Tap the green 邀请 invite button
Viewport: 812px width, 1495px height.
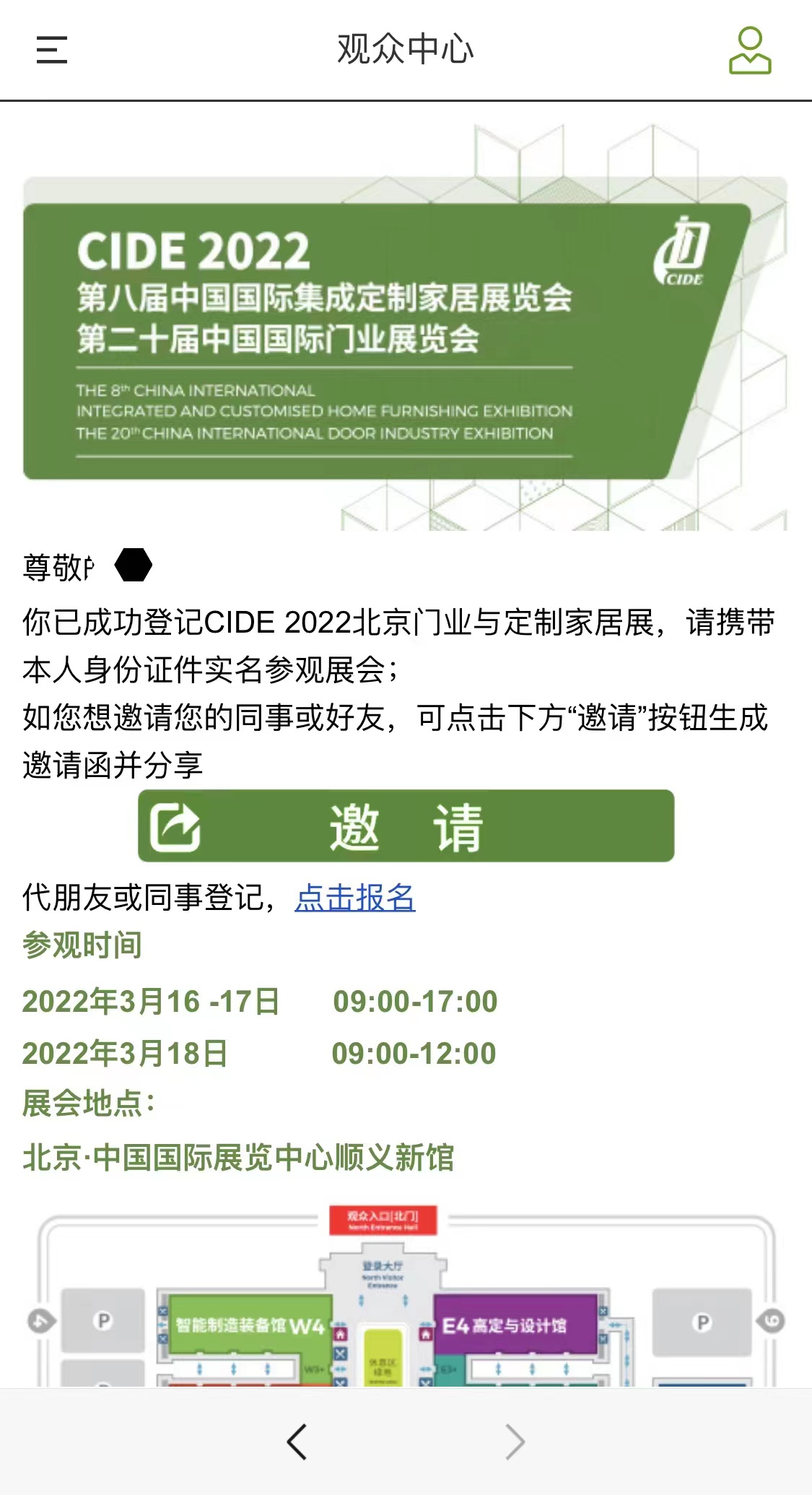pyautogui.click(x=406, y=826)
